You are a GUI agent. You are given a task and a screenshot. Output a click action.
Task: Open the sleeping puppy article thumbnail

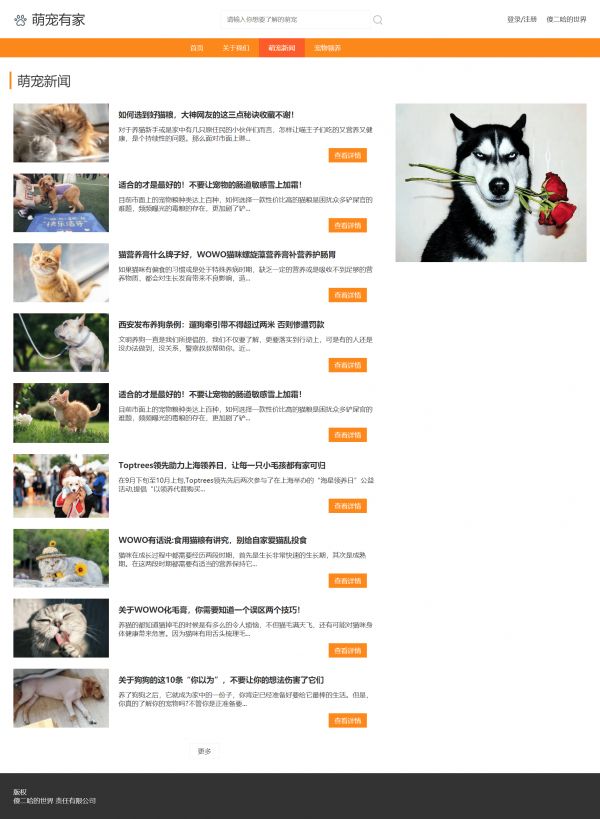(61, 698)
